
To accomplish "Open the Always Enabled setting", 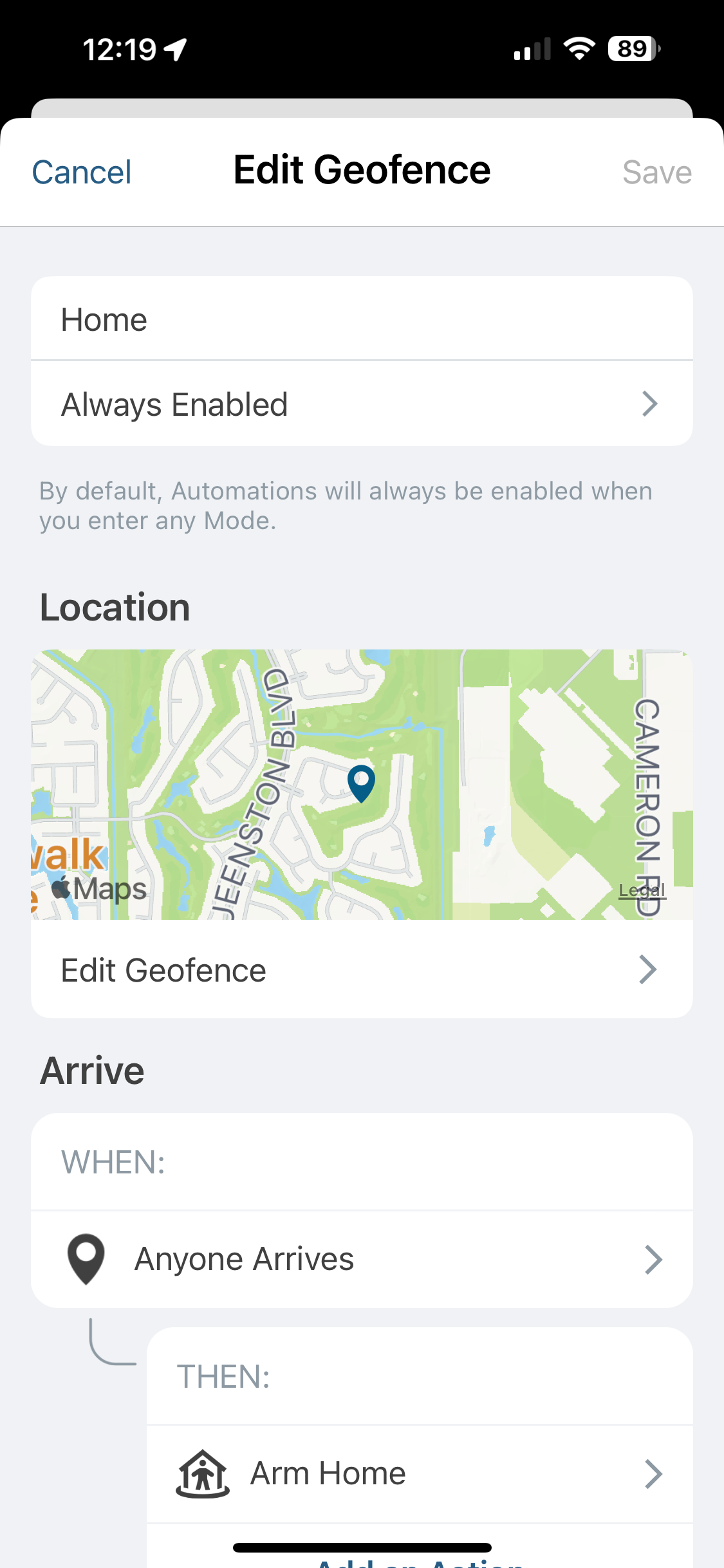I will coord(361,404).
